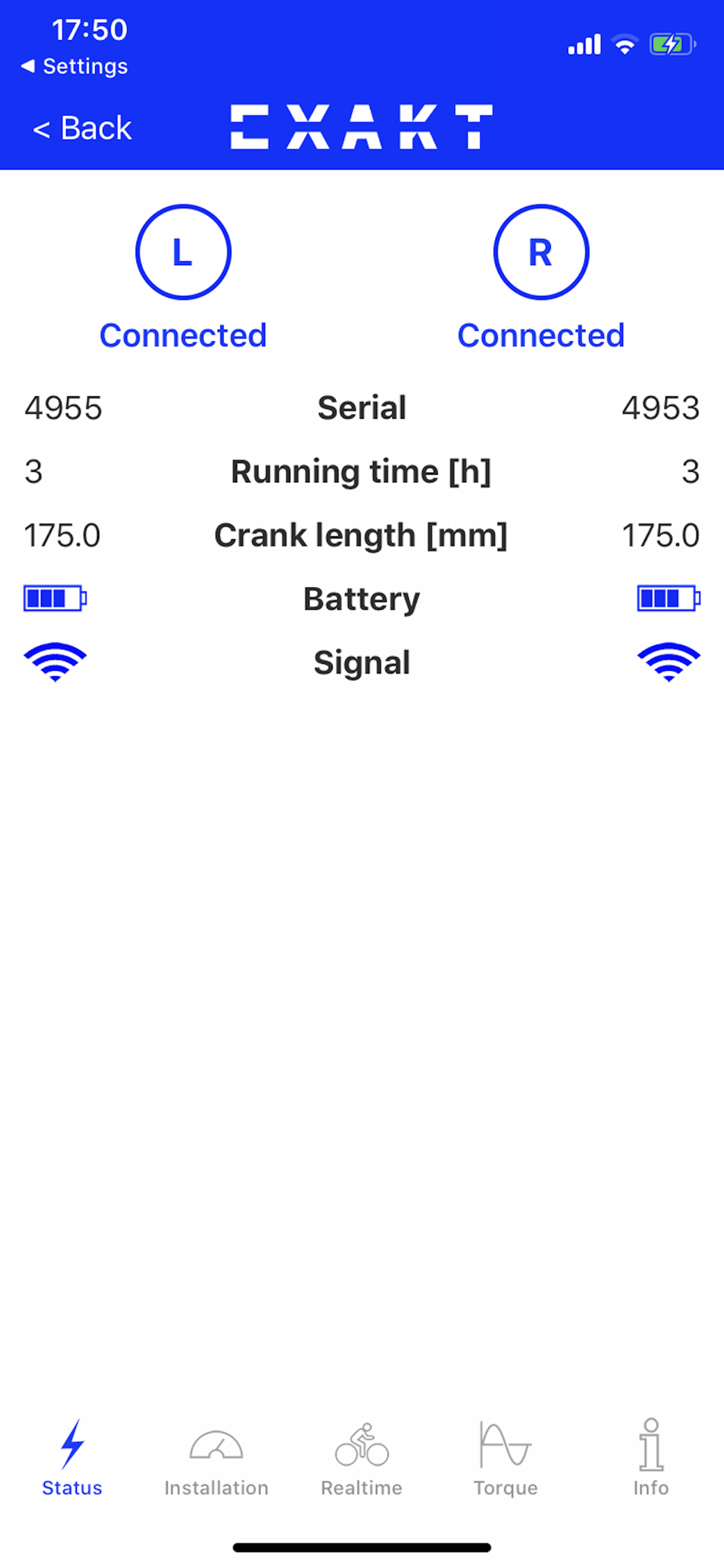Tap the left sensor L circle
The image size is (724, 1568).
(183, 252)
